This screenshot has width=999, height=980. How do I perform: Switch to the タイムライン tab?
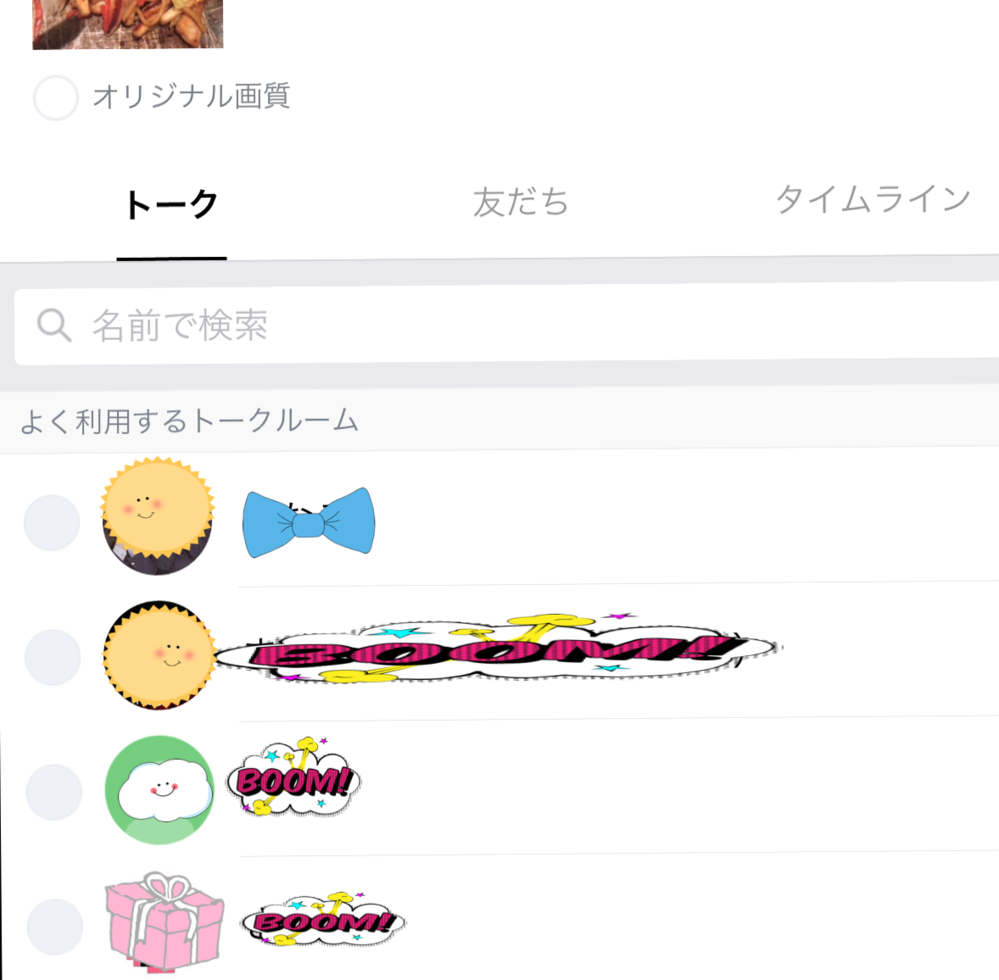pos(872,200)
